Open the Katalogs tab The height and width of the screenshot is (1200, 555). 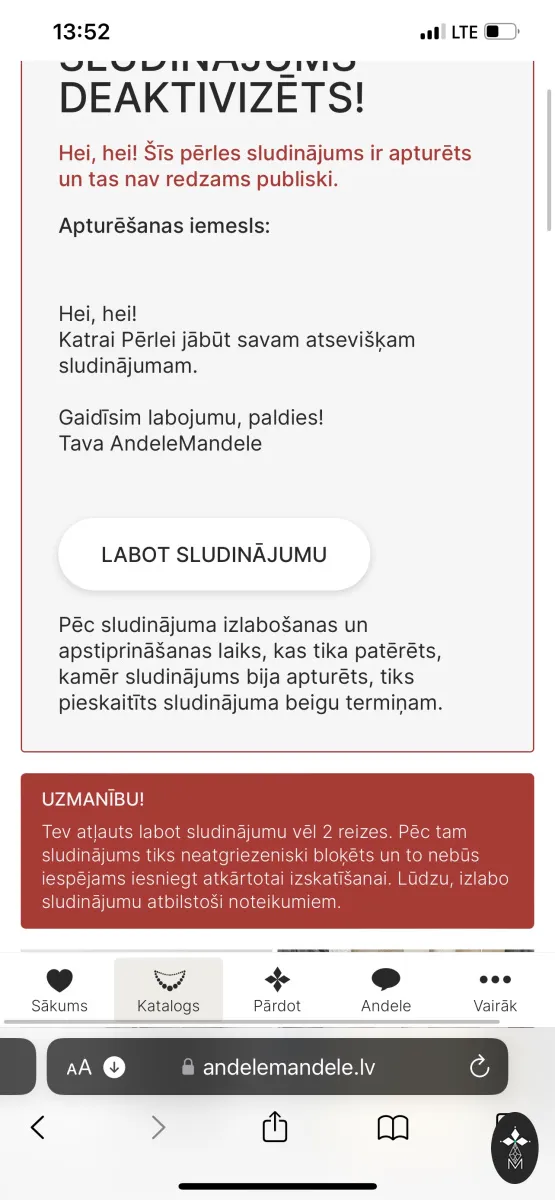pyautogui.click(x=168, y=990)
